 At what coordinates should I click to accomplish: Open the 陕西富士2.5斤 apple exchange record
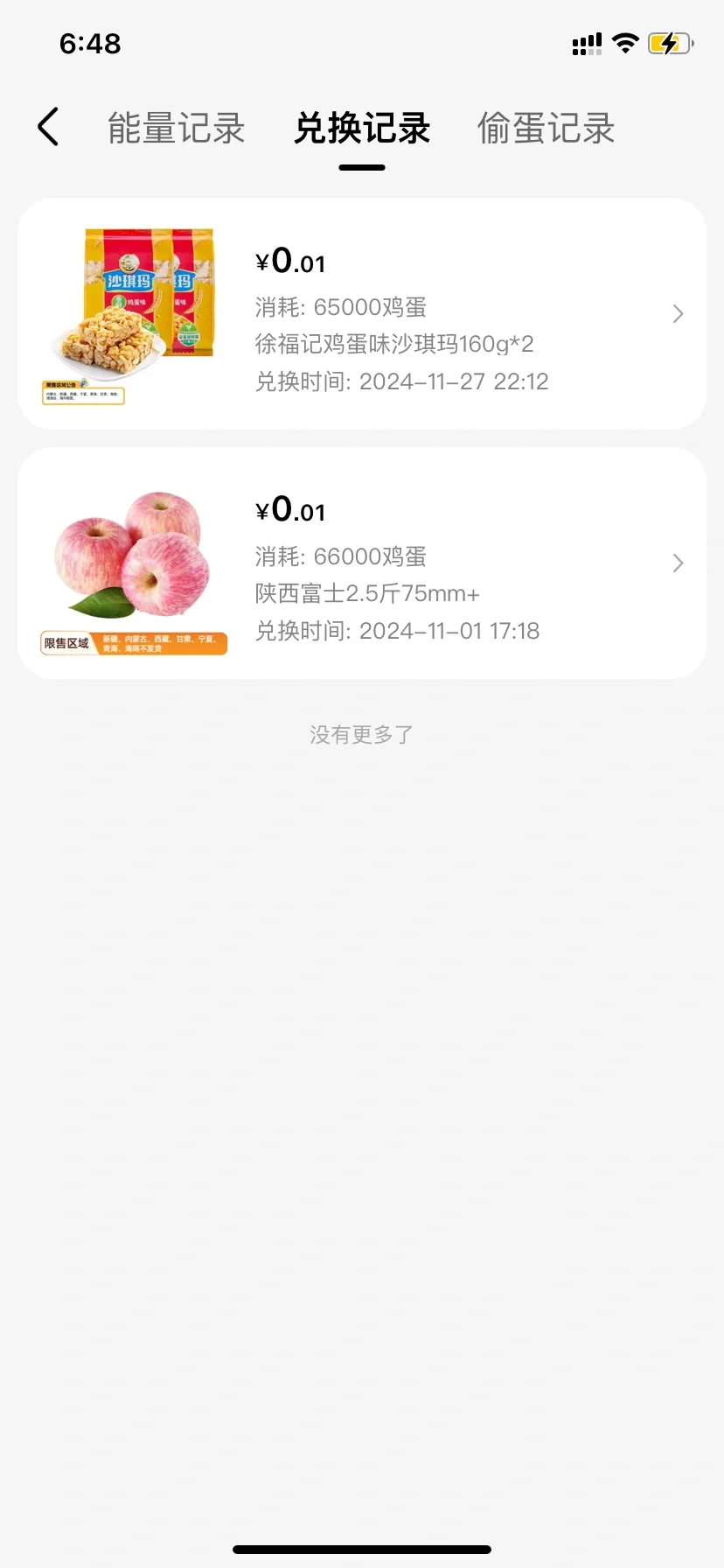point(362,563)
